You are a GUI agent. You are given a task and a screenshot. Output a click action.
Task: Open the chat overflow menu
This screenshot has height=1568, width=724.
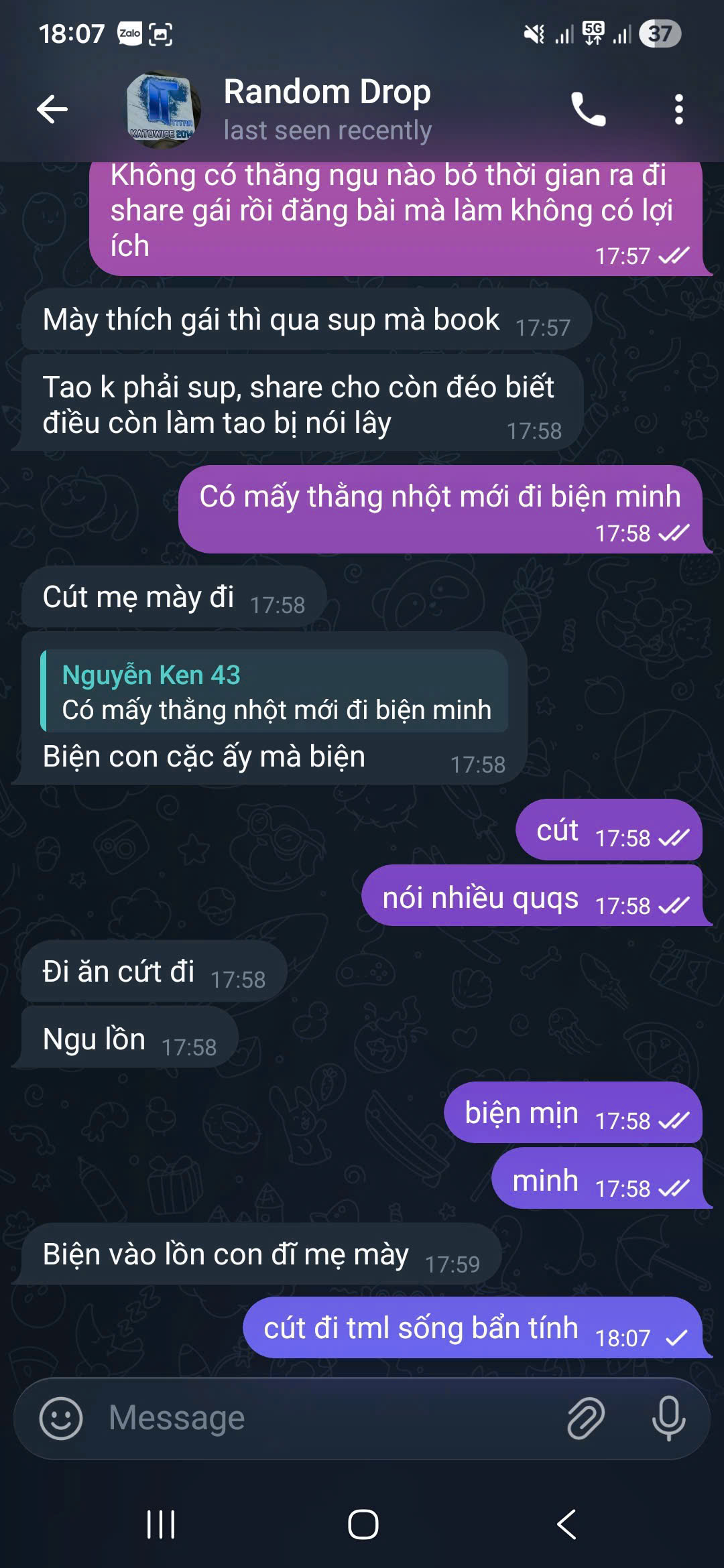(678, 109)
